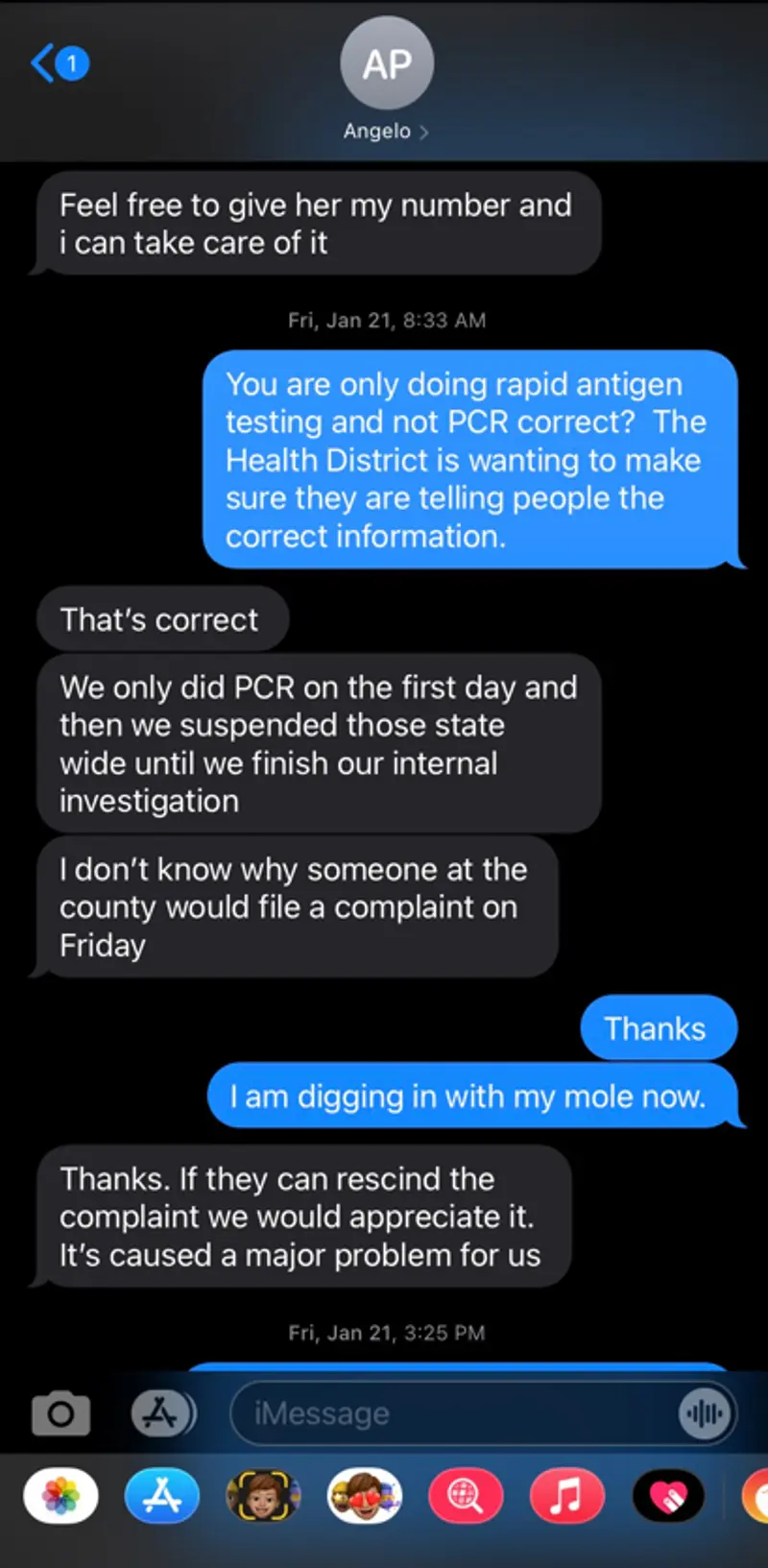The height and width of the screenshot is (1568, 768).
Task: Toggle the iMessage apps drawer
Action: coord(162,1412)
